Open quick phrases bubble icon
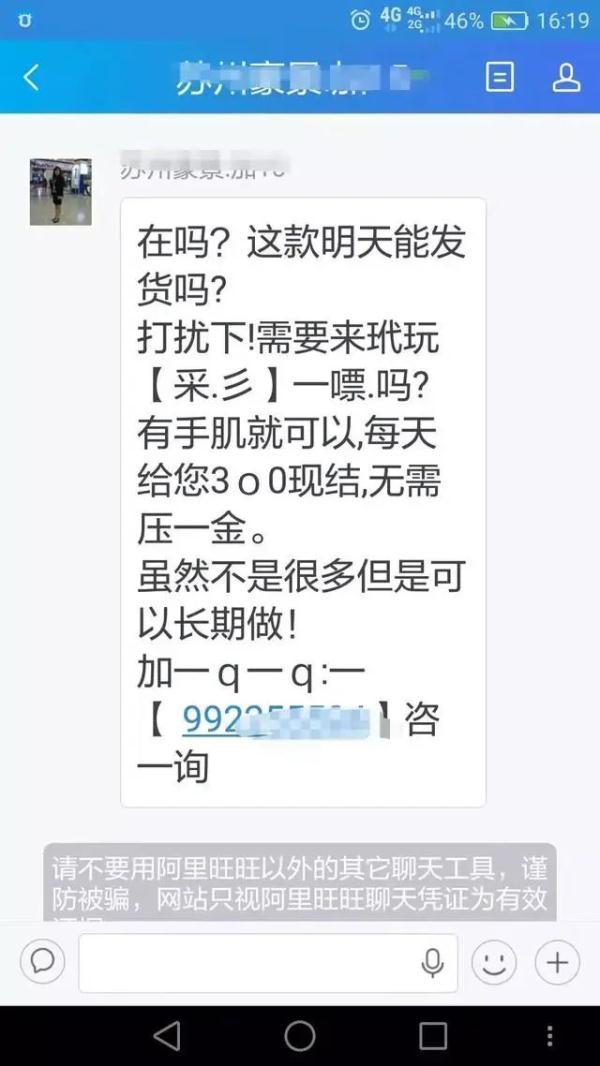The image size is (600, 1066). coord(42,962)
